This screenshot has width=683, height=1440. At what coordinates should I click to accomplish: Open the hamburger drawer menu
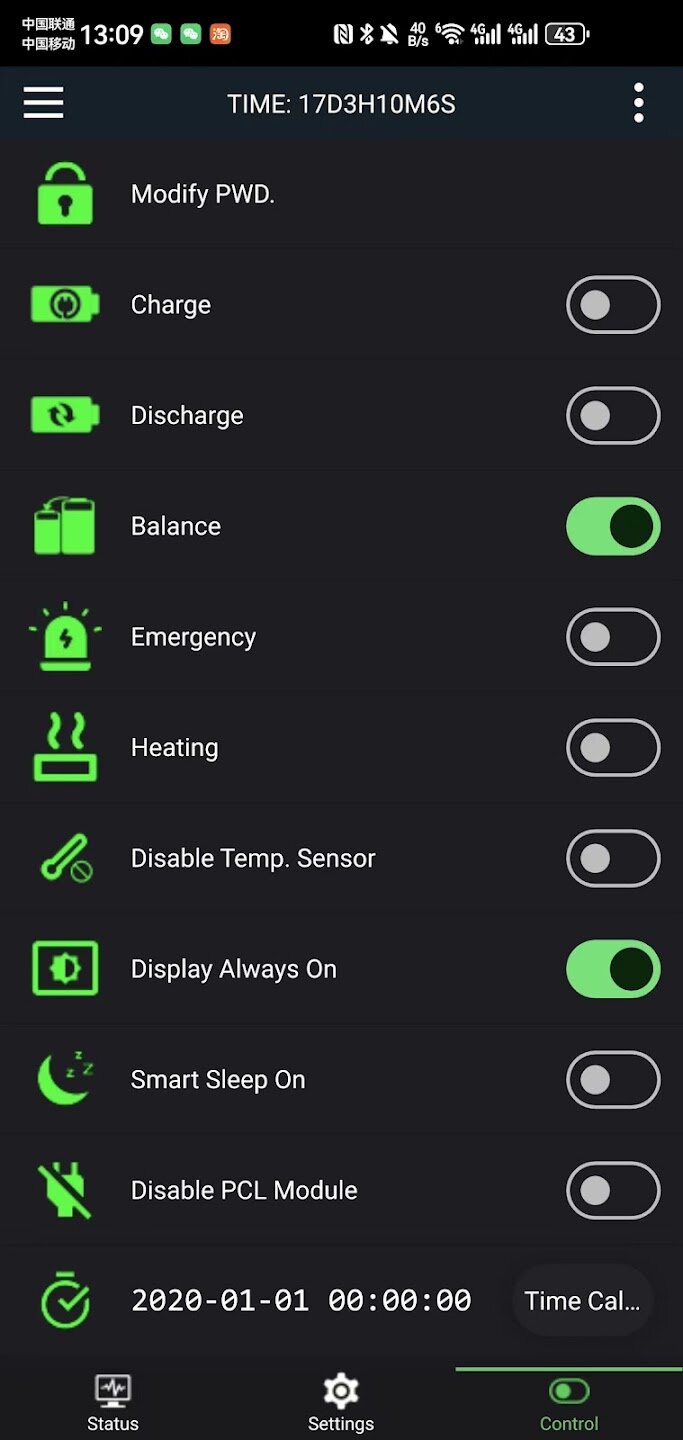click(x=43, y=103)
